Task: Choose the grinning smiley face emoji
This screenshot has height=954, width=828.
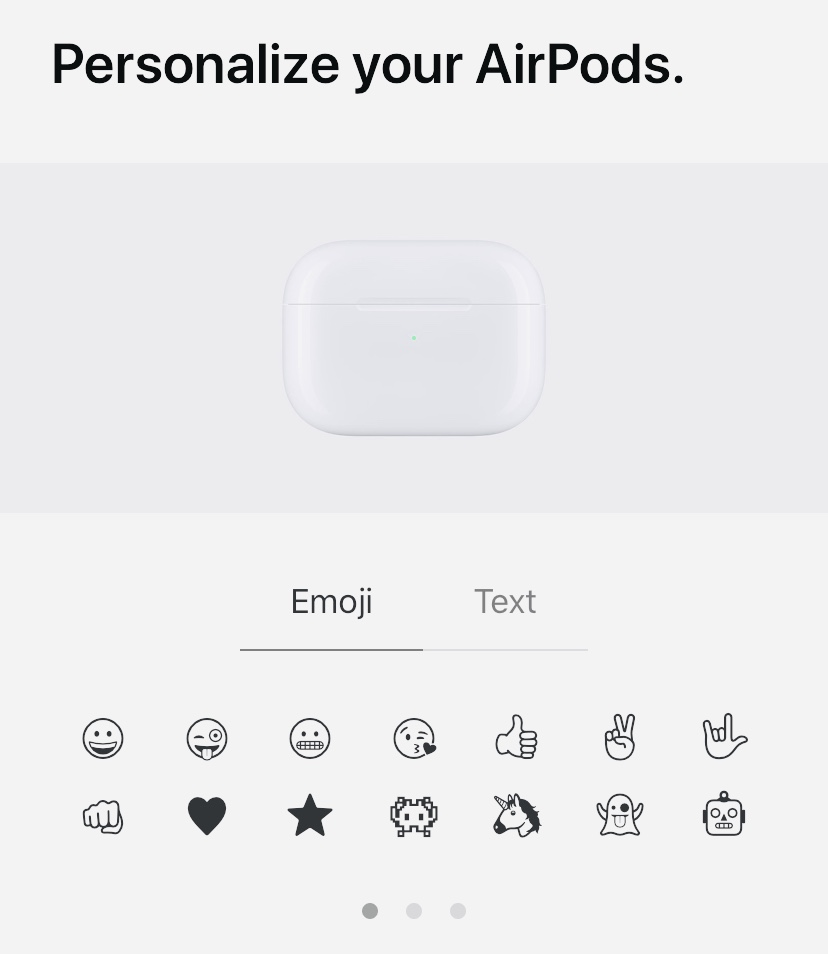Action: 103,739
